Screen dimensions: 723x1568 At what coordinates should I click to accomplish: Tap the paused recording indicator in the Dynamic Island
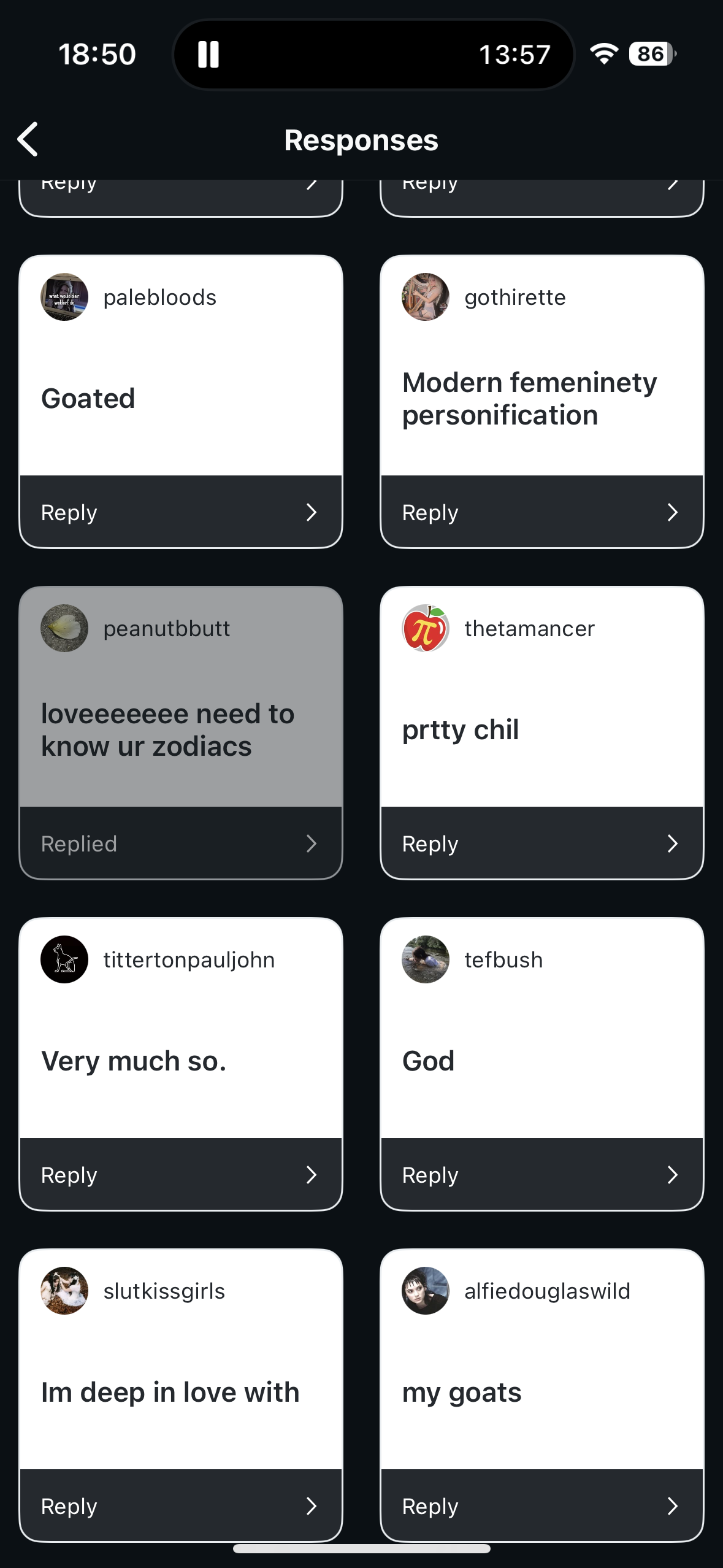tap(209, 55)
